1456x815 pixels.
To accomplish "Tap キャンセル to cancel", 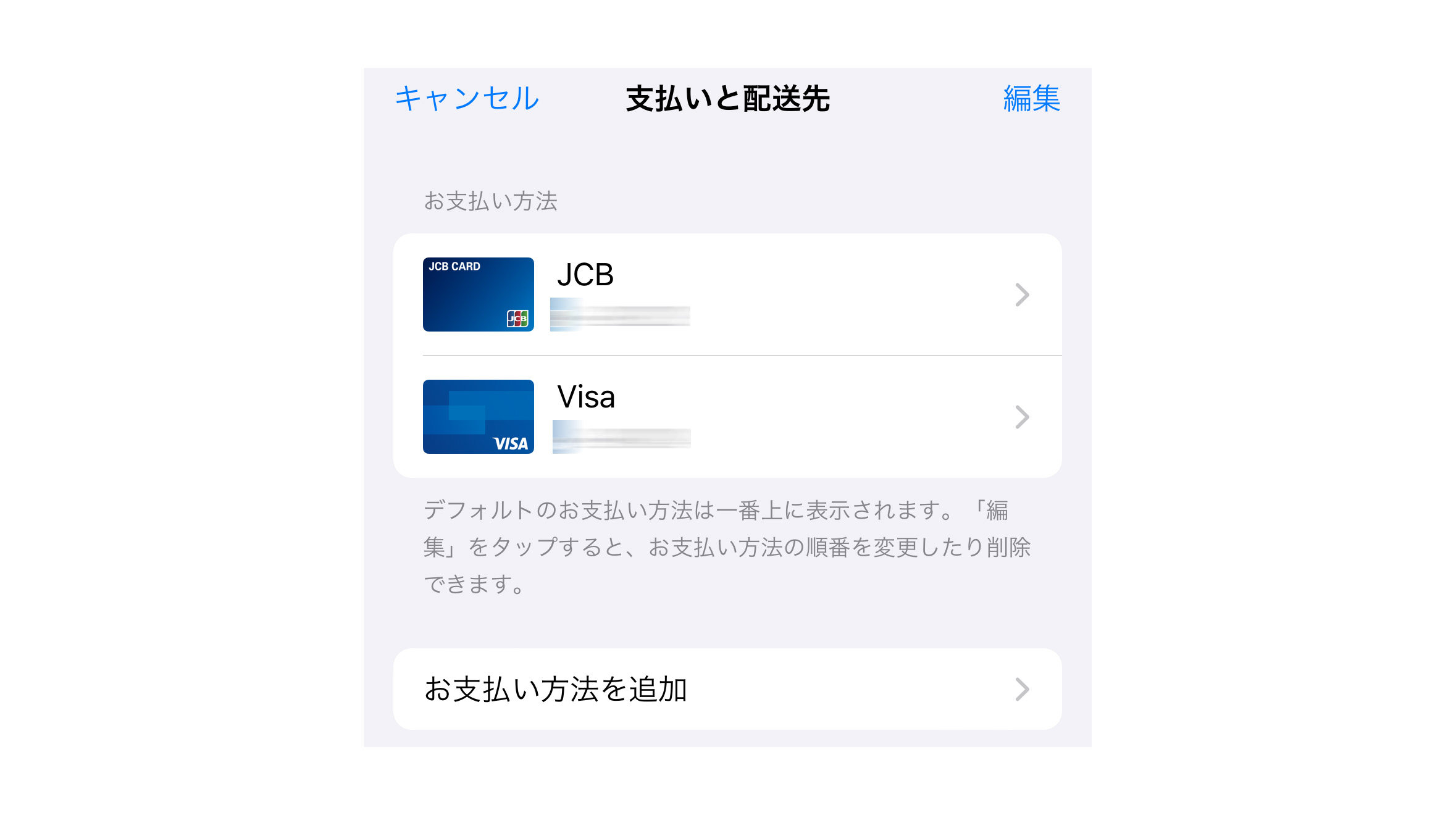I will [x=467, y=99].
